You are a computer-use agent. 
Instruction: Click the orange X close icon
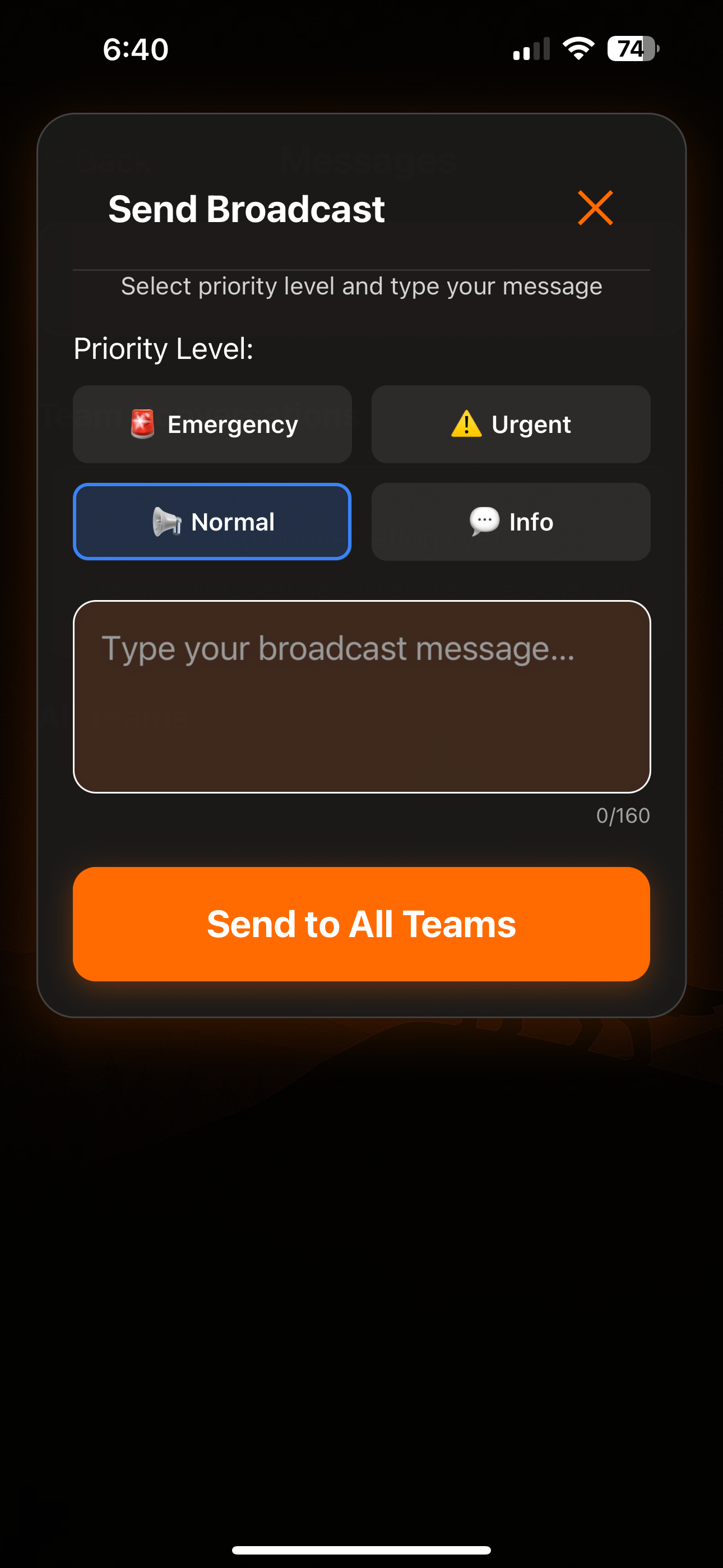tap(596, 208)
